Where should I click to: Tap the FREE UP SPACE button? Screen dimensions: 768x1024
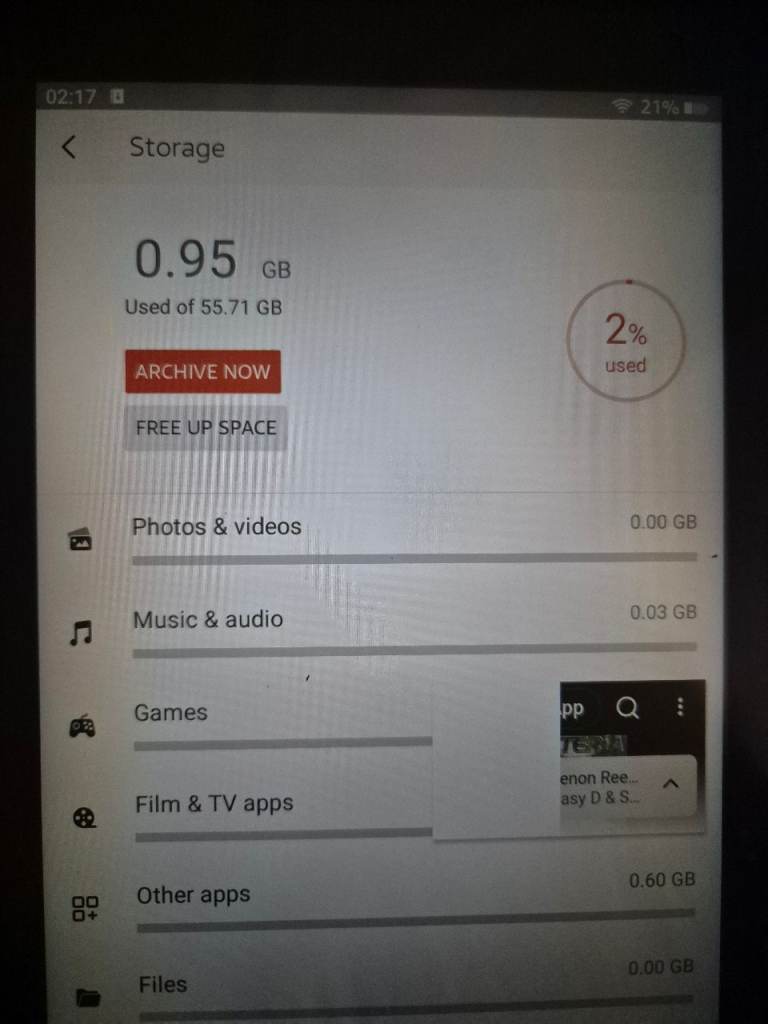(x=205, y=428)
